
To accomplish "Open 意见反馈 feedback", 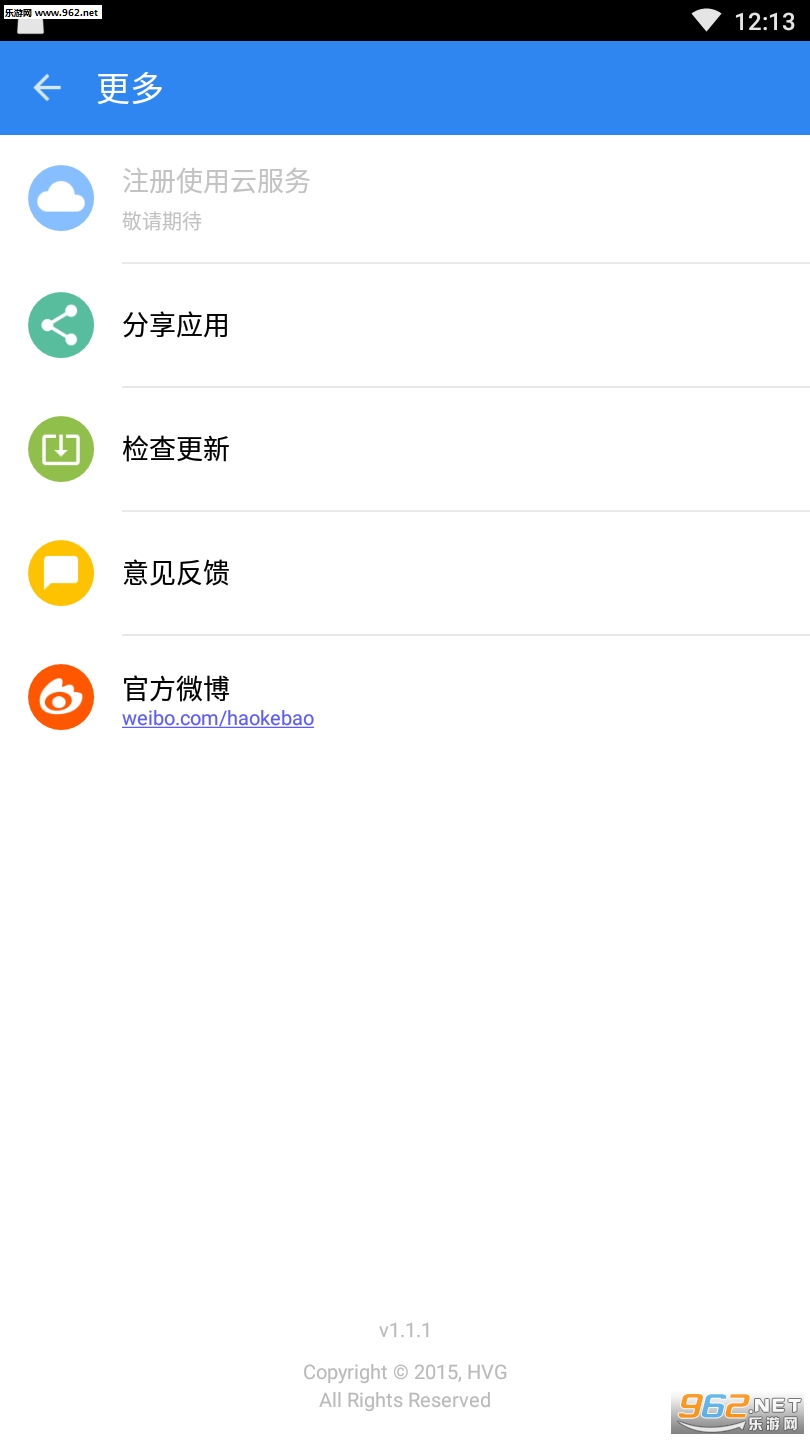I will coord(405,573).
